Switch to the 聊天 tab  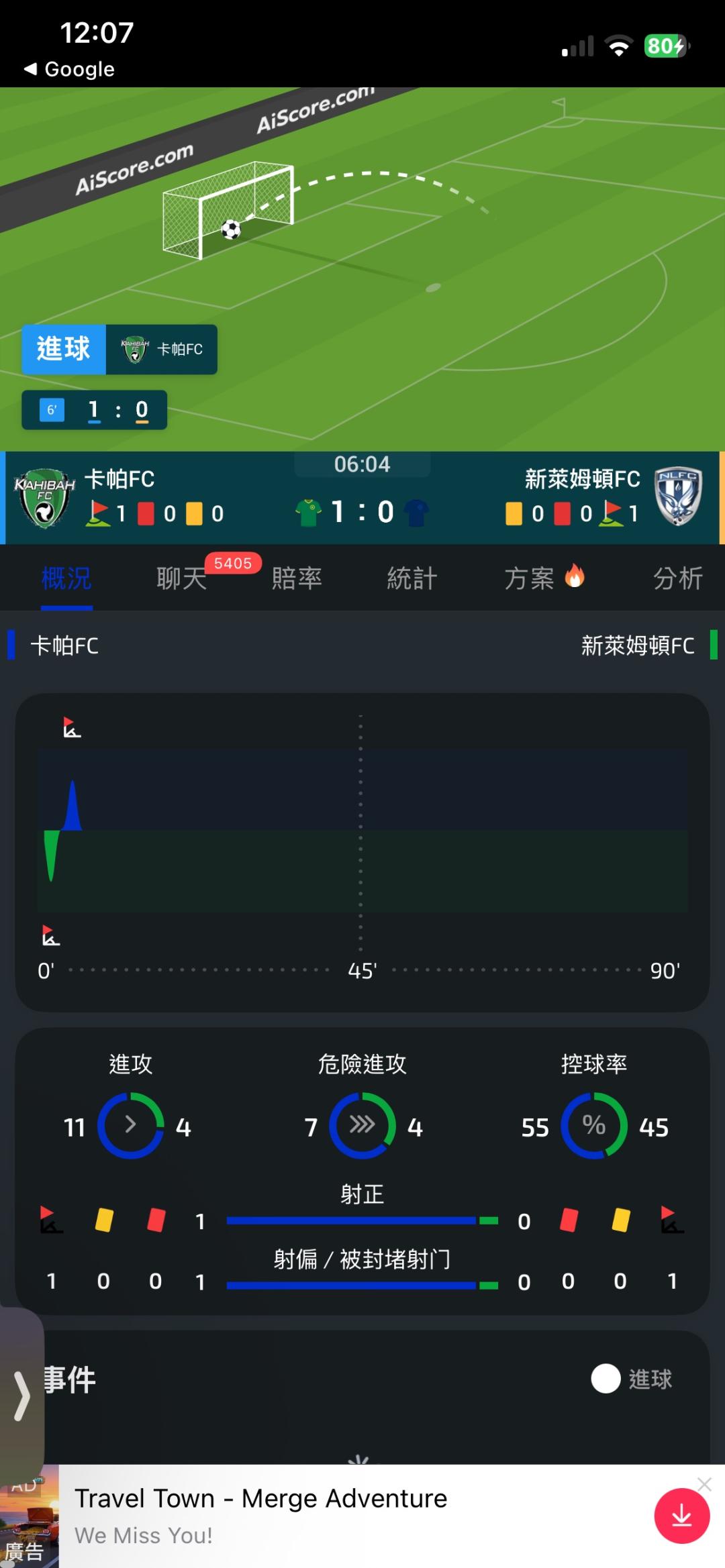182,578
